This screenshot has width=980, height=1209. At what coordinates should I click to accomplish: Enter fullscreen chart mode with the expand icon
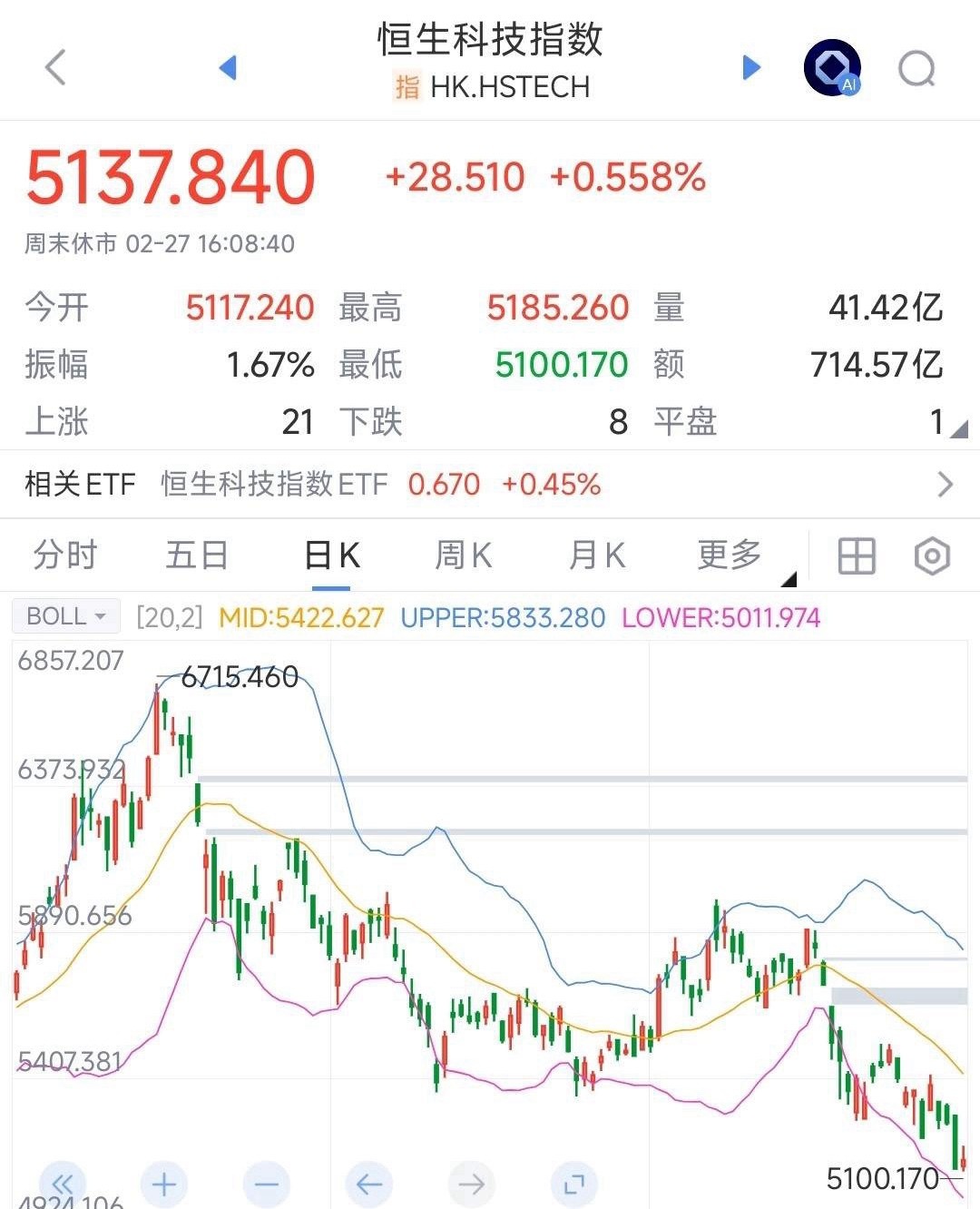572,1184
